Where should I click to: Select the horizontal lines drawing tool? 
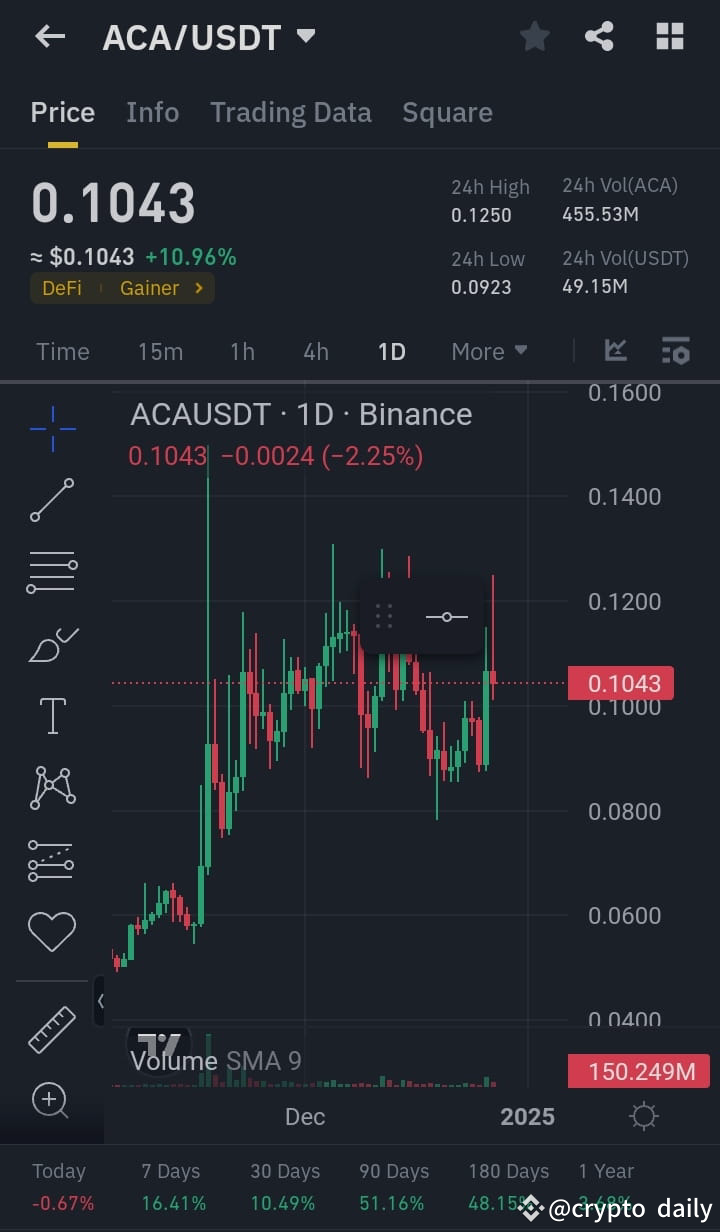click(x=52, y=570)
